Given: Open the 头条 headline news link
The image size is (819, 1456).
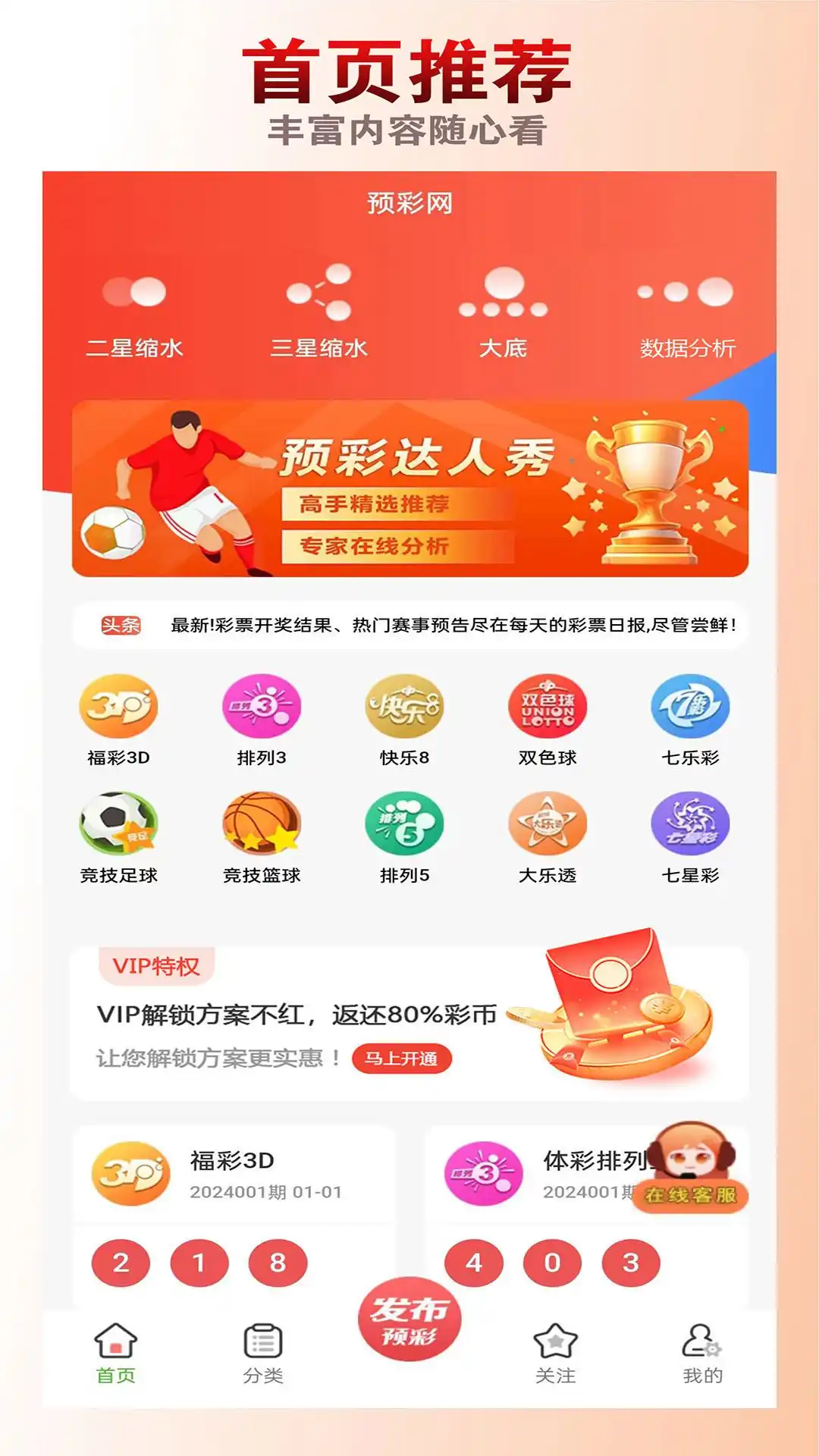Looking at the screenshot, I should pyautogui.click(x=121, y=626).
